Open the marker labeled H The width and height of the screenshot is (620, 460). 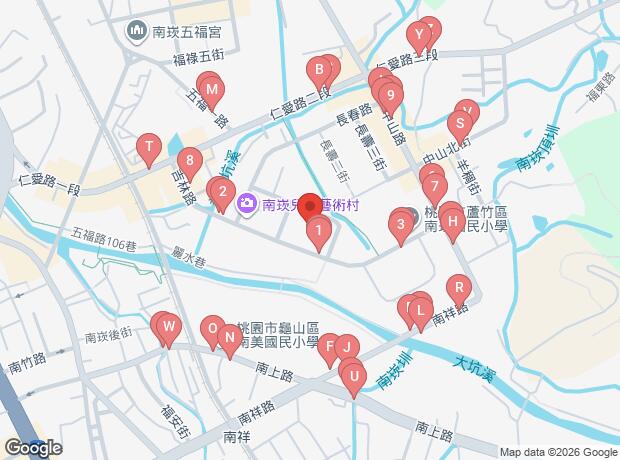452,220
